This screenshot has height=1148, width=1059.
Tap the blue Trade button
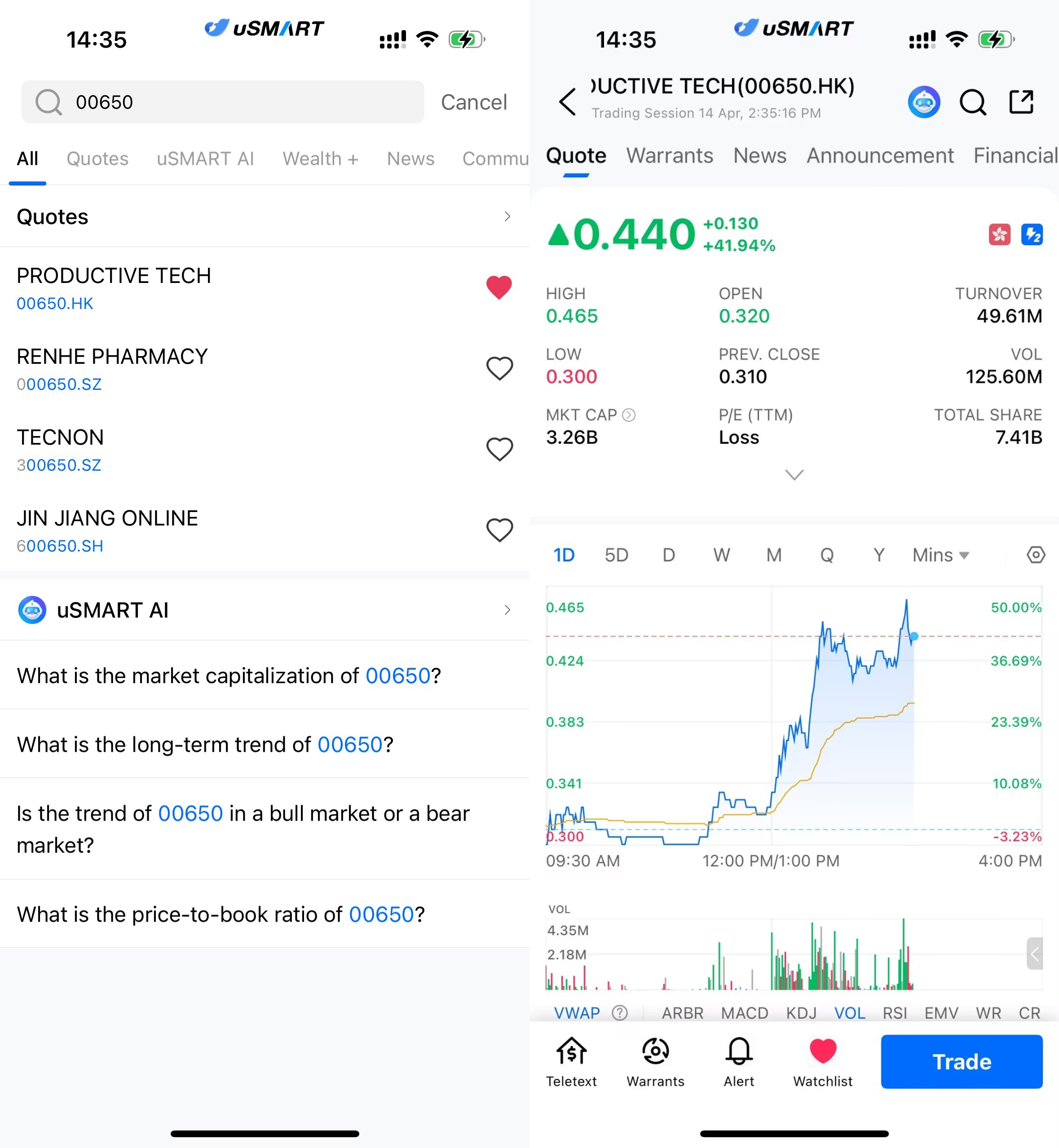(x=961, y=1061)
